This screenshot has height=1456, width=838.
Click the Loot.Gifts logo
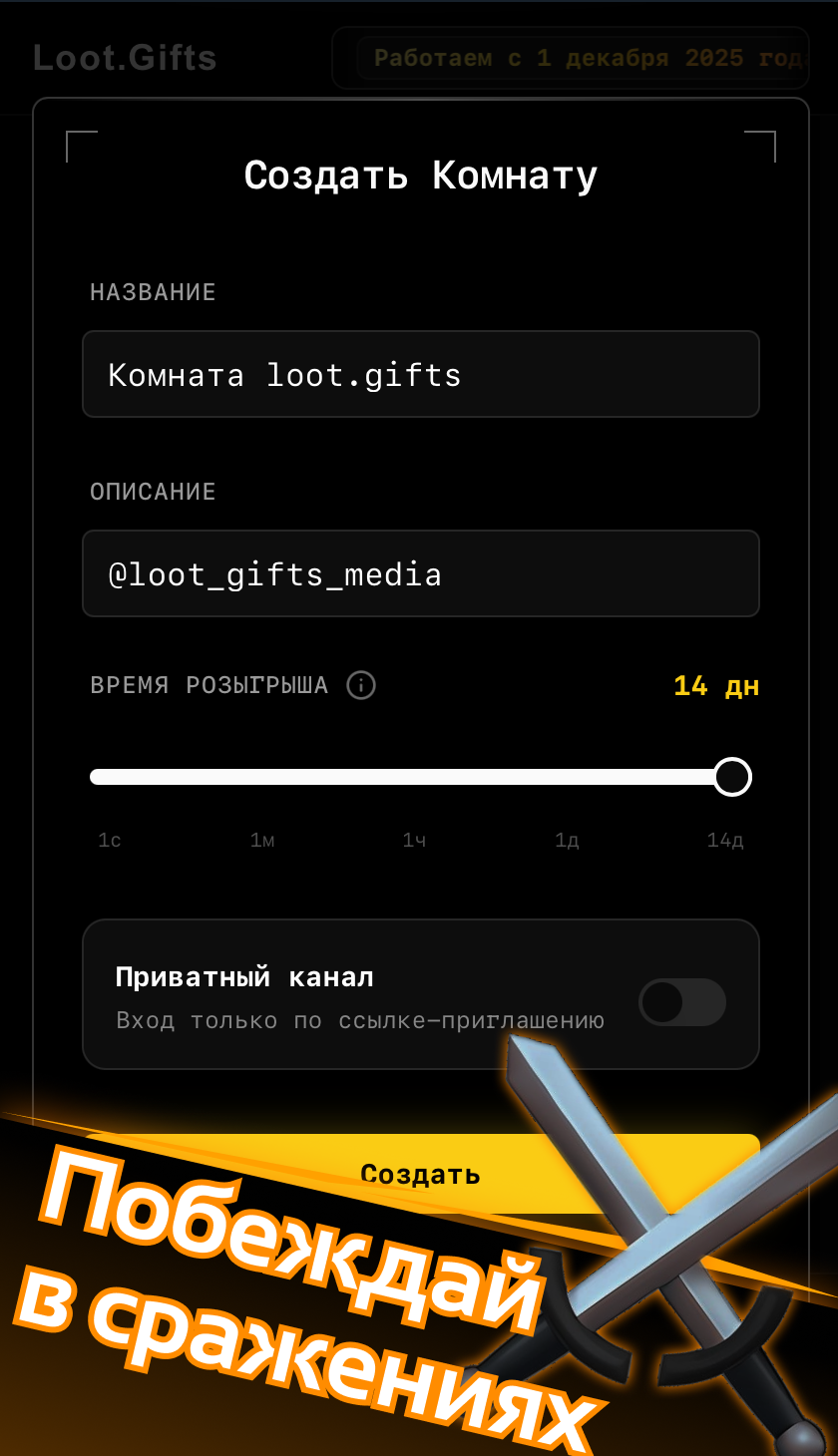point(125,57)
